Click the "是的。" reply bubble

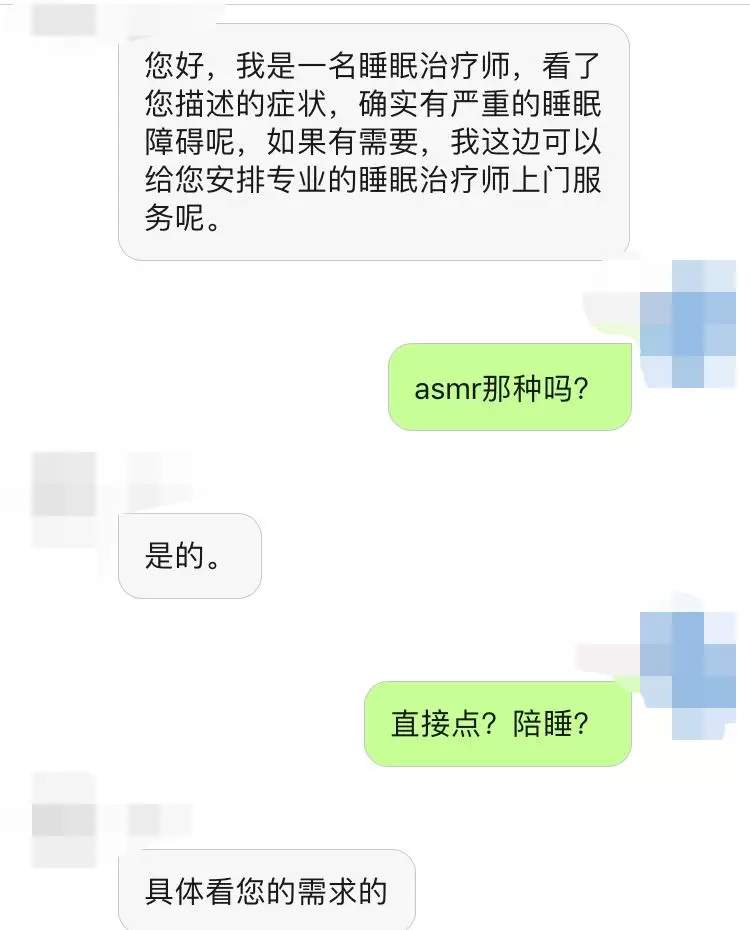click(x=189, y=556)
